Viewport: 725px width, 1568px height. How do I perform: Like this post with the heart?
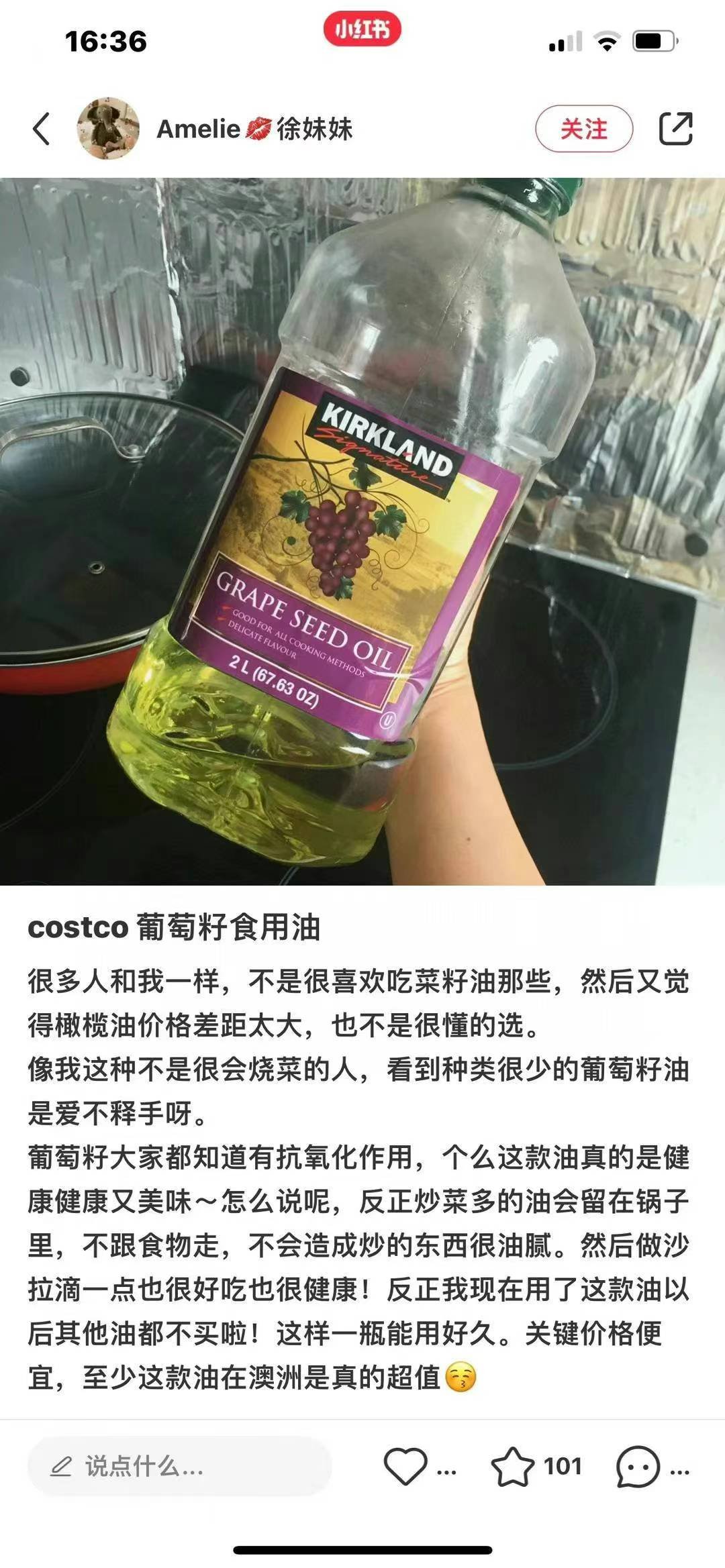click(405, 1466)
